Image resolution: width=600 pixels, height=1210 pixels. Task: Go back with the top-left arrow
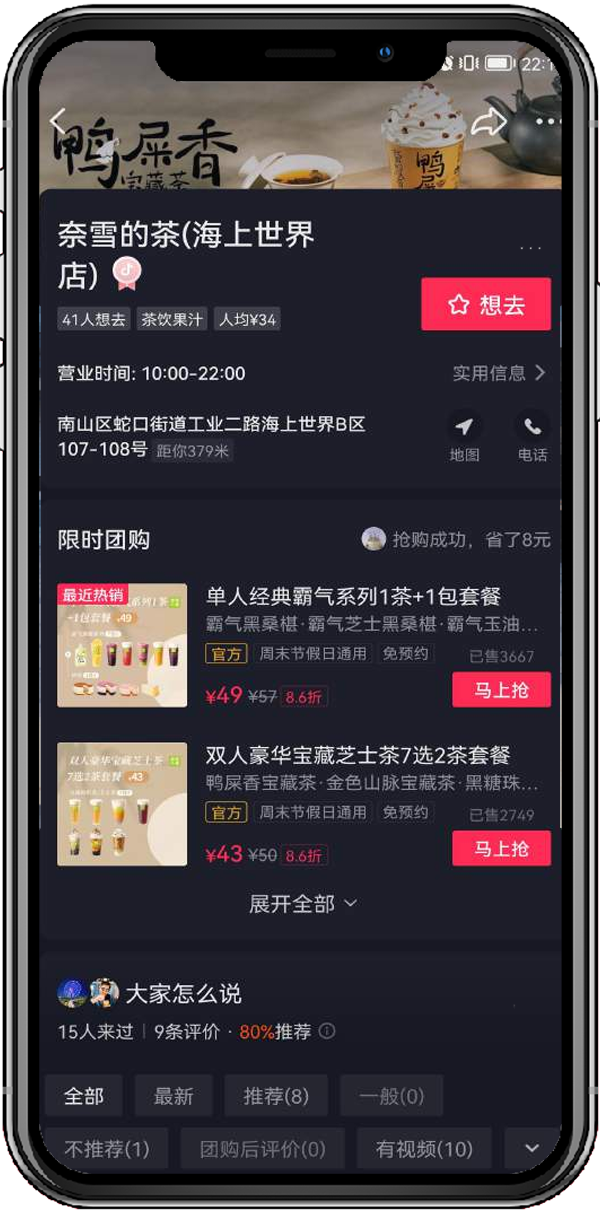[x=58, y=122]
